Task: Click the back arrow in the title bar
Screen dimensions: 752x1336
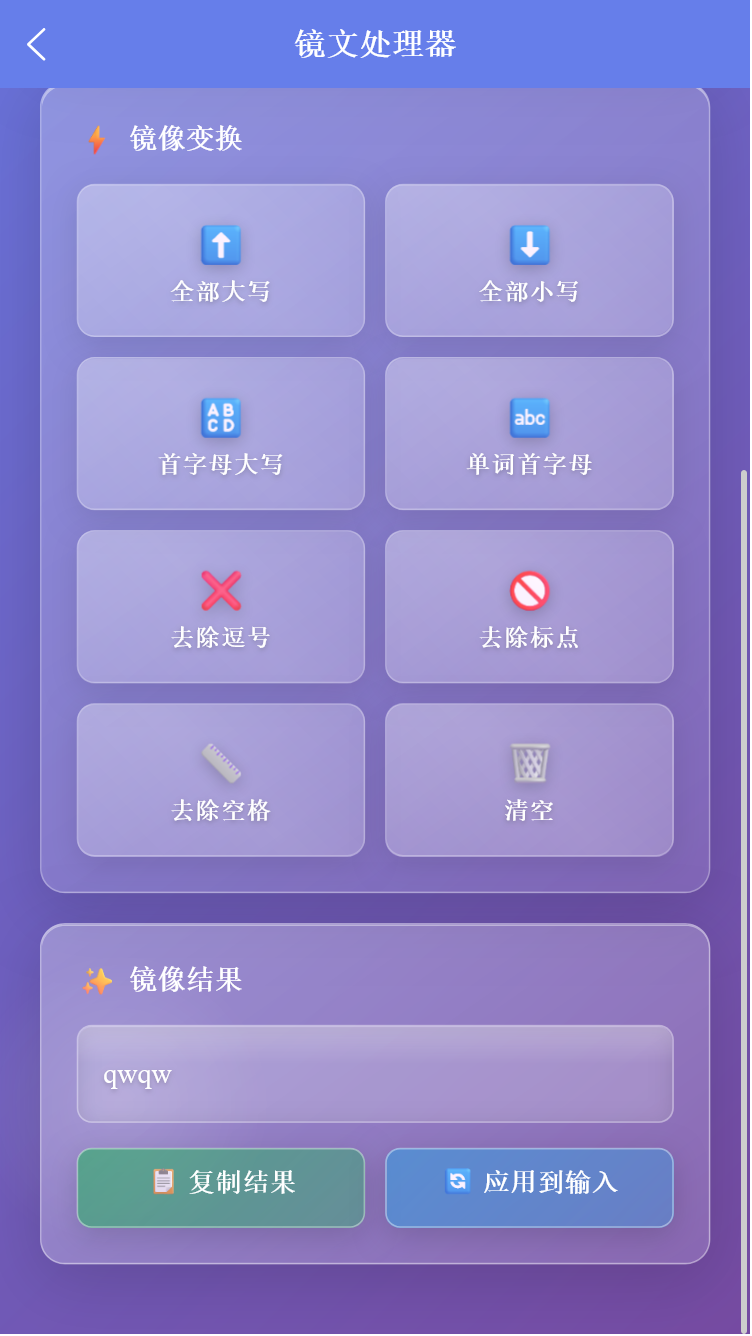Action: [x=36, y=44]
